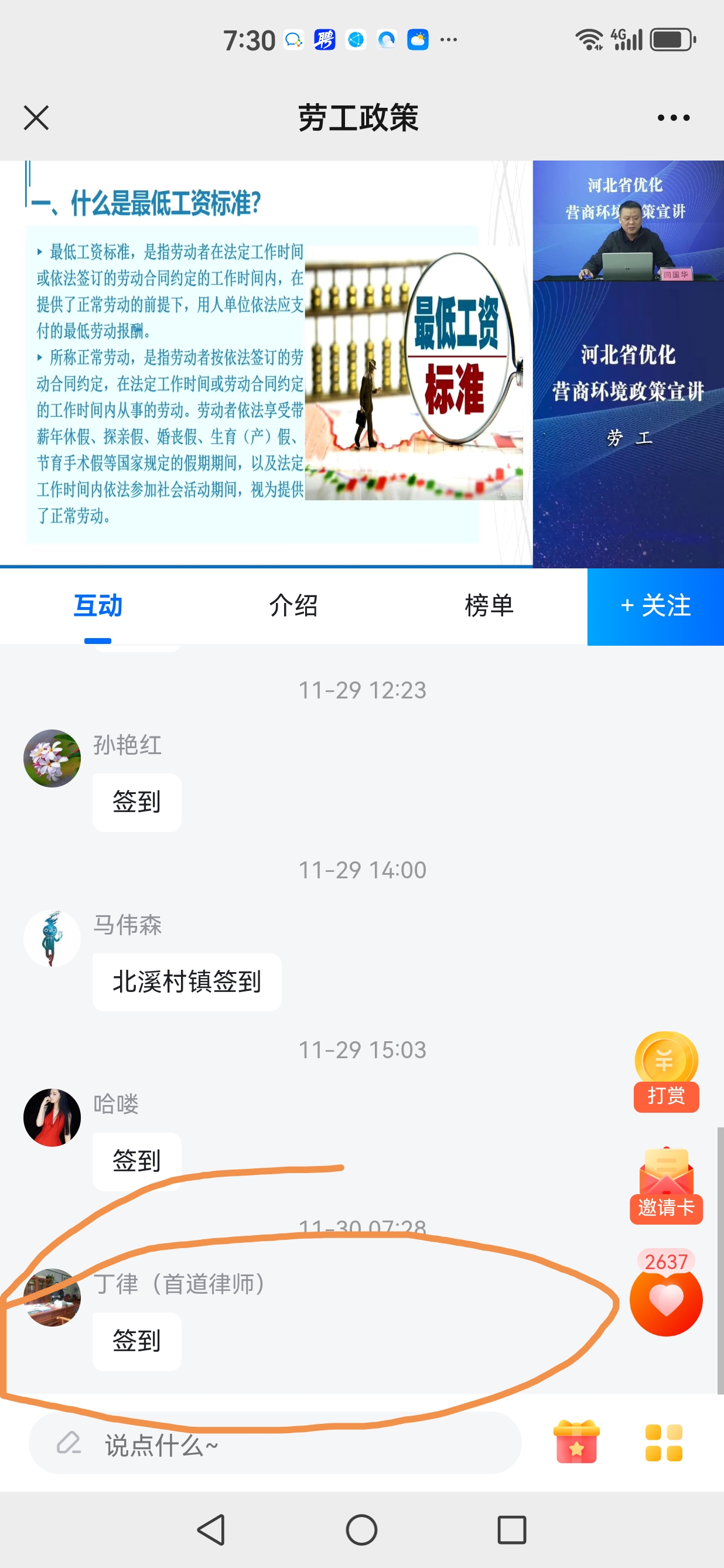Follow the channel with + 关注
The image size is (724, 1568).
tap(655, 606)
